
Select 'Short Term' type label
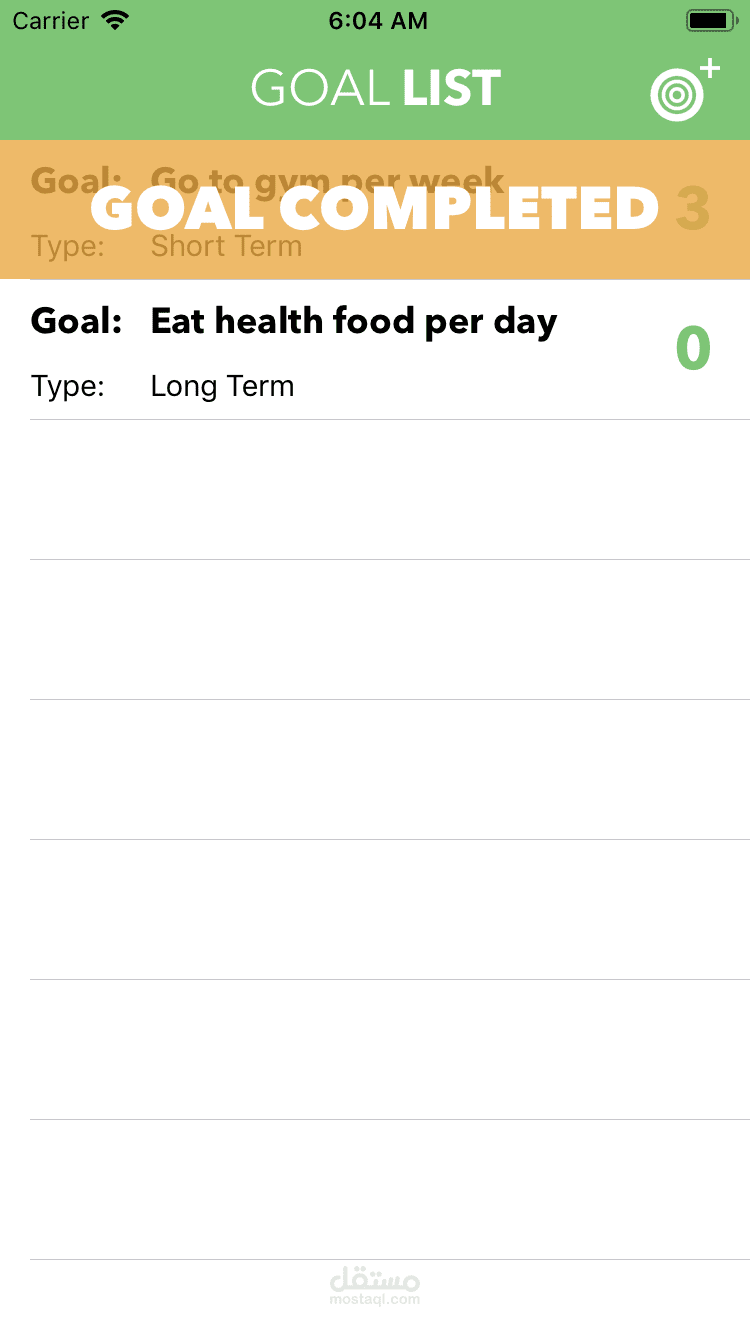coord(226,246)
